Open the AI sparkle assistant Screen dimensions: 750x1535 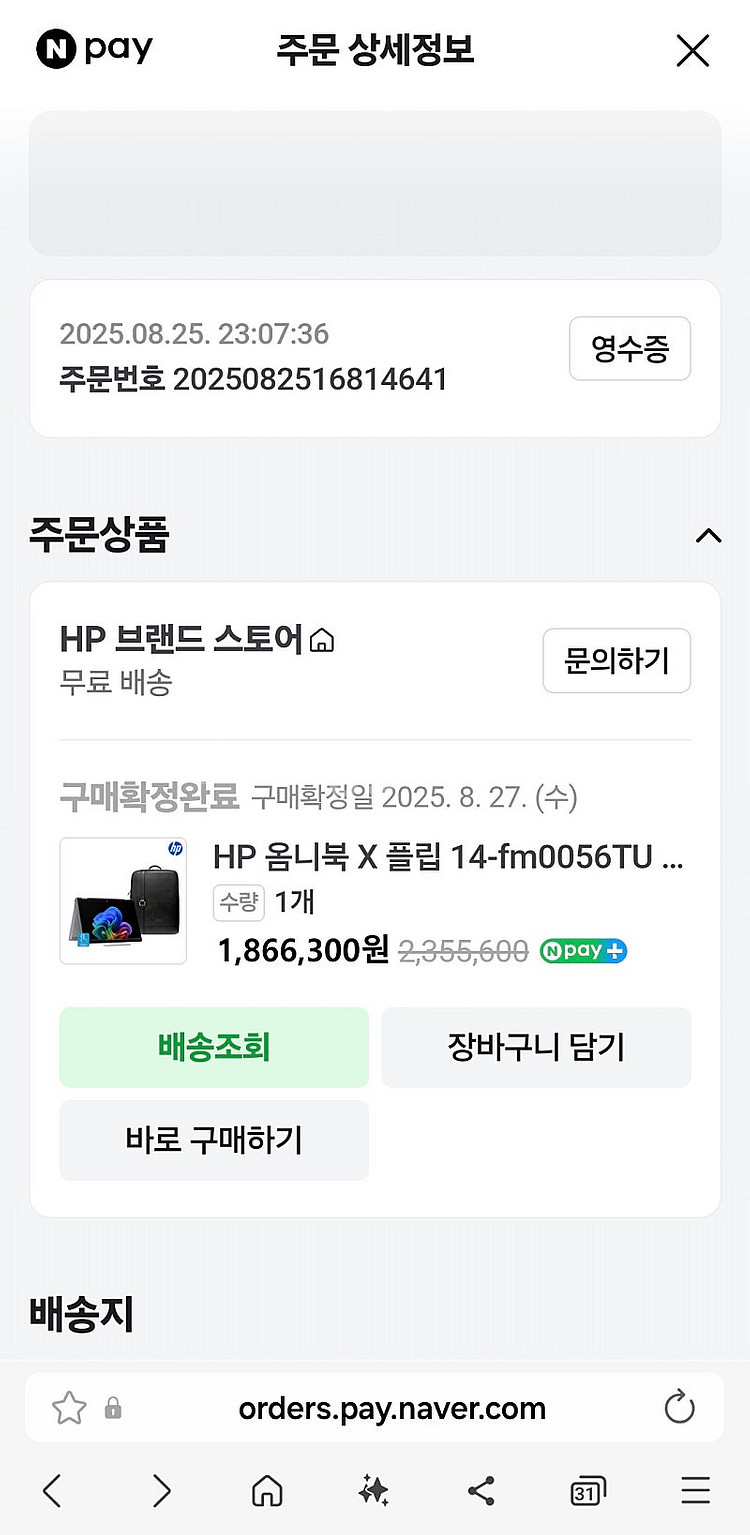374,1492
